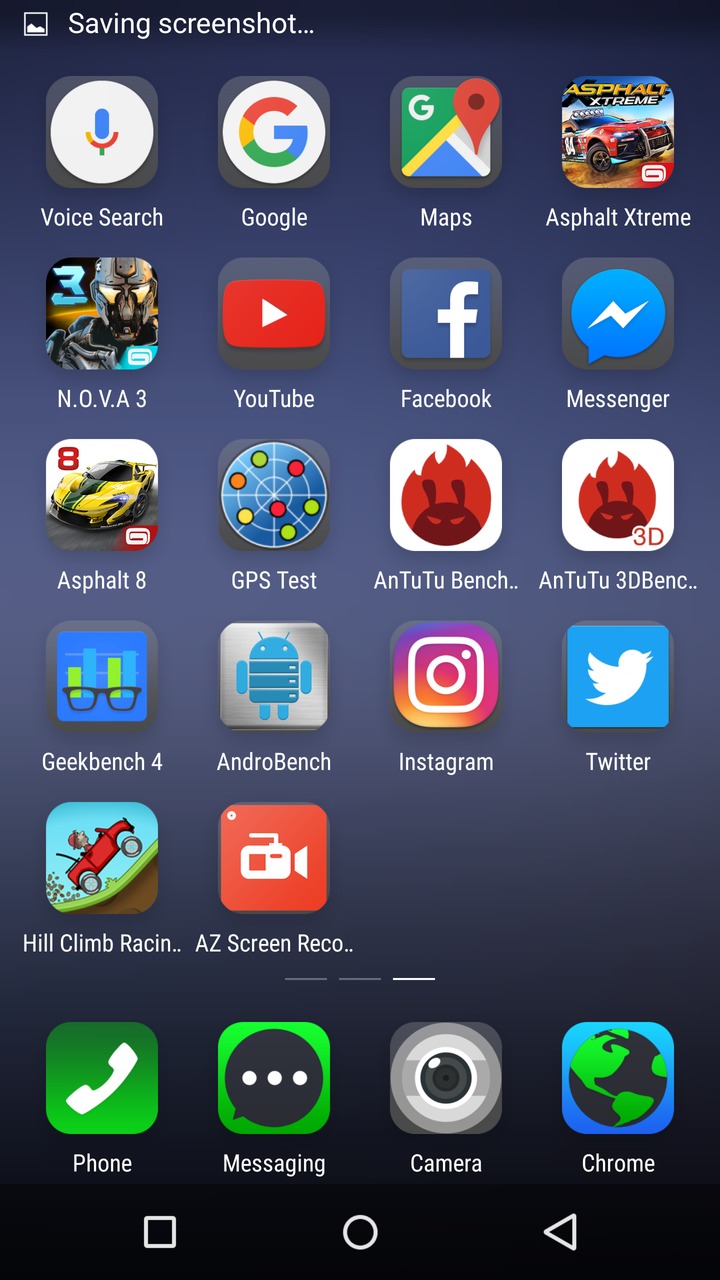Launch the Twitter app
This screenshot has height=1280, width=720.
(618, 676)
